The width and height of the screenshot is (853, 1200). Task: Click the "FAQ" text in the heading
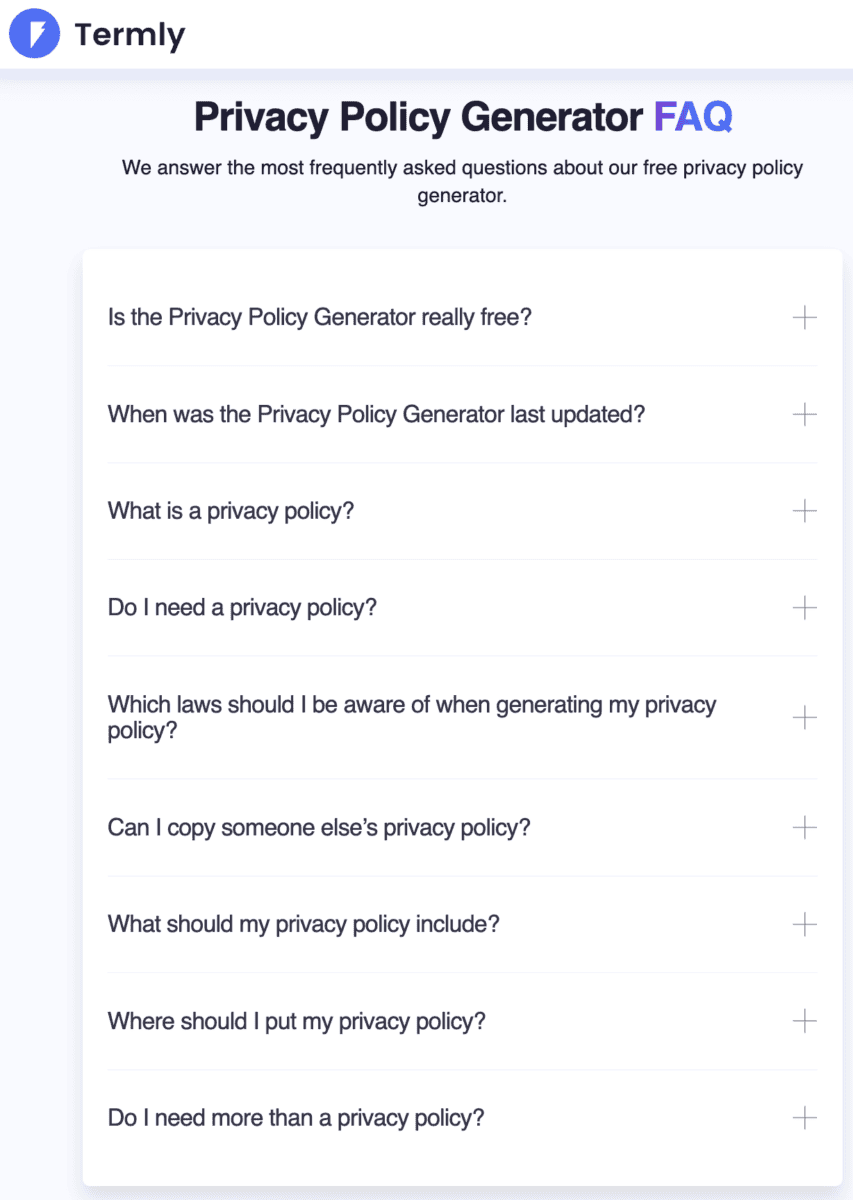pyautogui.click(x=693, y=117)
